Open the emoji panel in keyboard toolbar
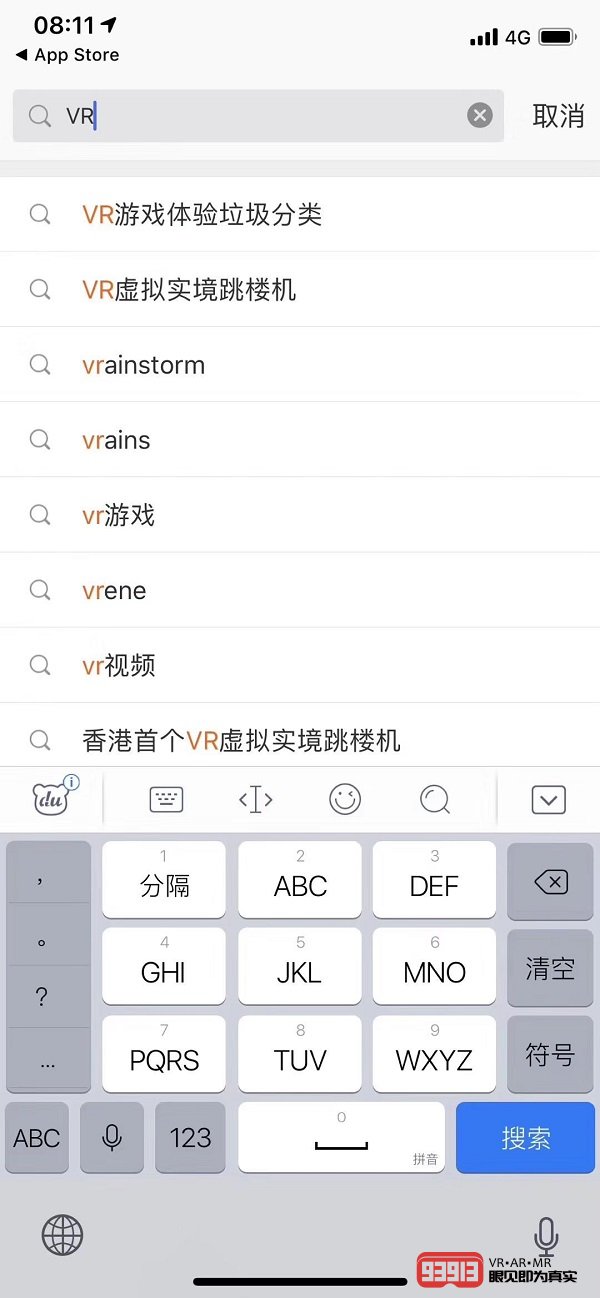600x1298 pixels. pos(345,799)
